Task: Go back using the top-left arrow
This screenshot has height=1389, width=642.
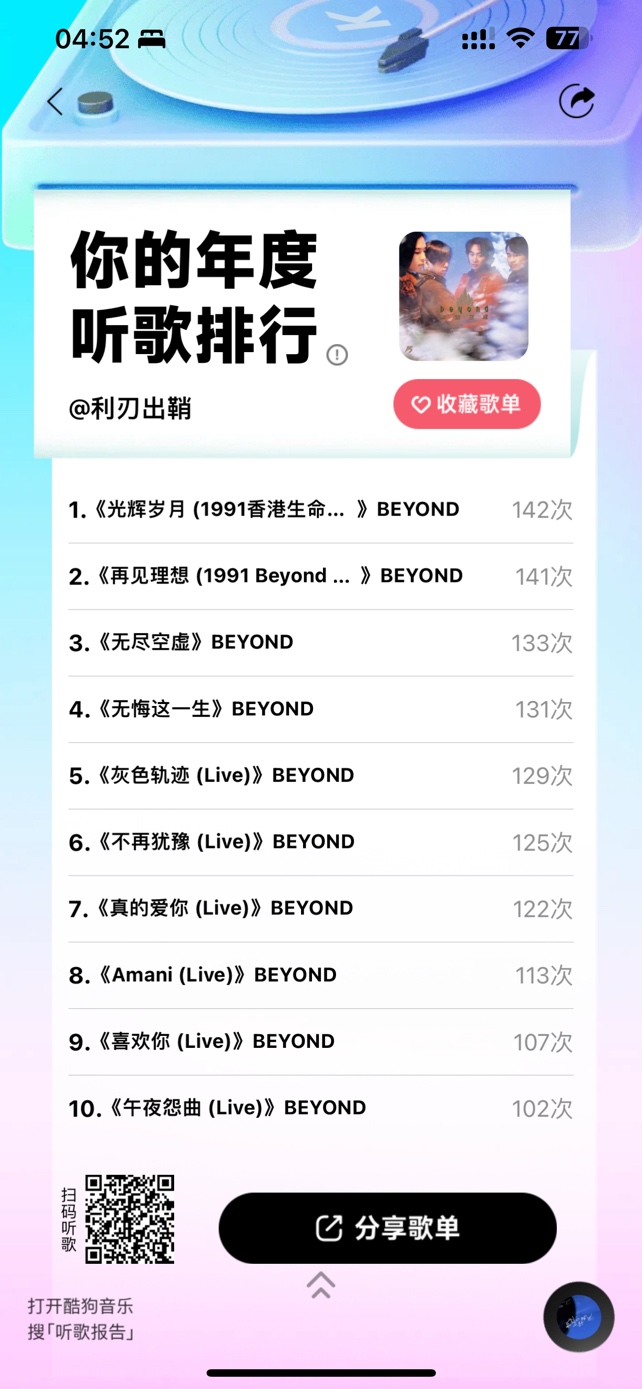Action: click(55, 101)
